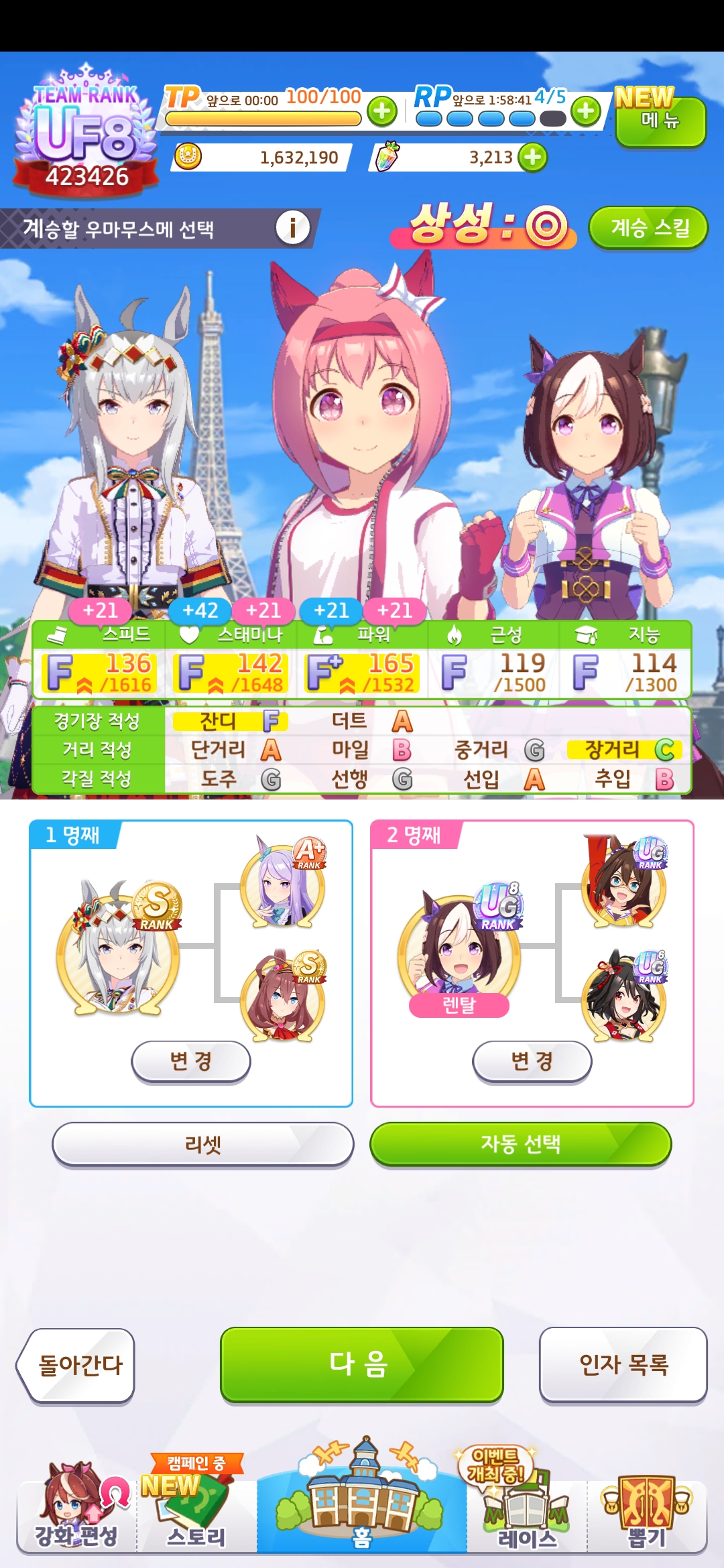724x1568 pixels.
Task: Add more jewels with the plus icon
Action: [x=533, y=157]
